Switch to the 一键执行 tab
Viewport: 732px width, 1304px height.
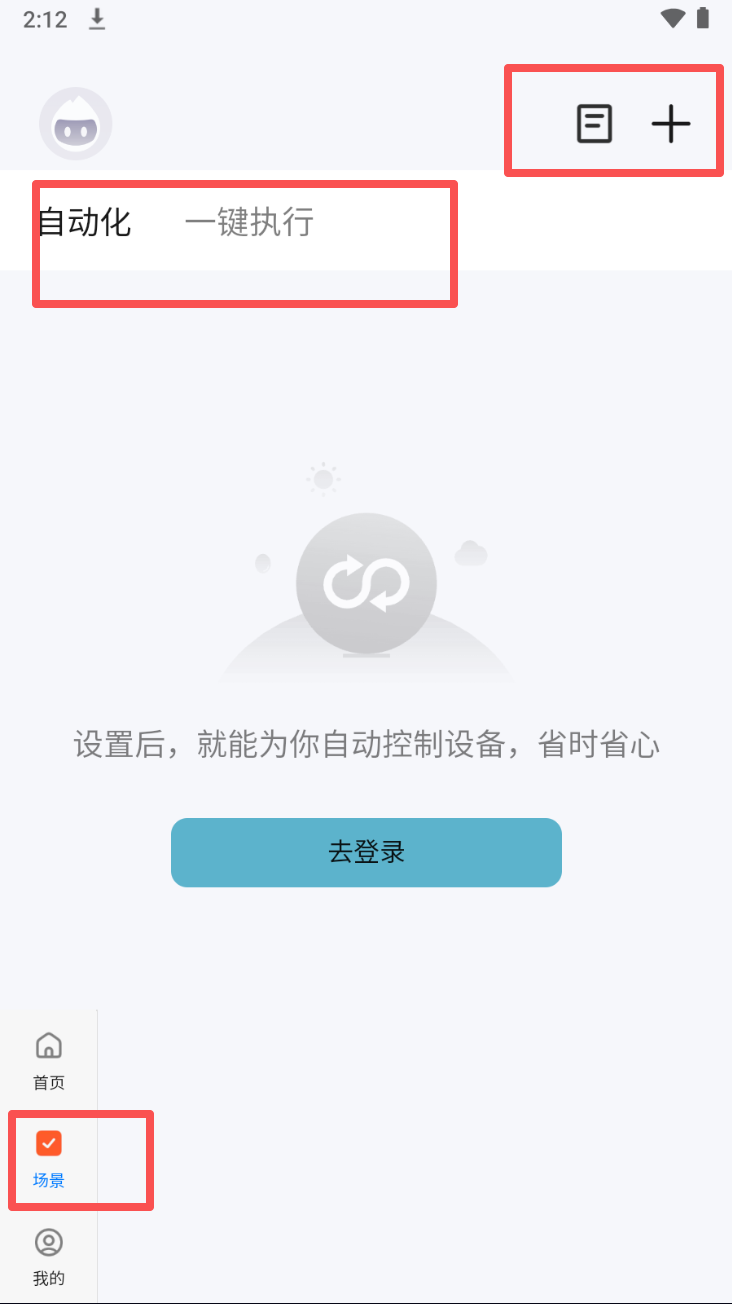(x=249, y=222)
